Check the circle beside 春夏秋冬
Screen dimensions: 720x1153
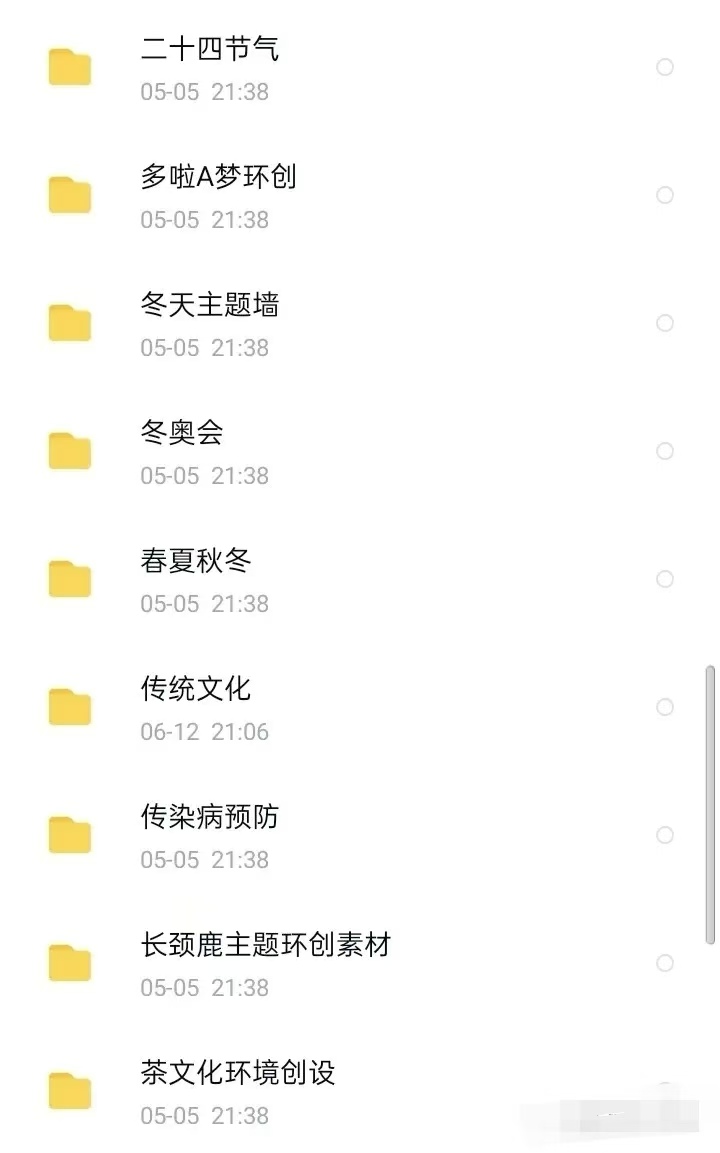pyautogui.click(x=665, y=579)
